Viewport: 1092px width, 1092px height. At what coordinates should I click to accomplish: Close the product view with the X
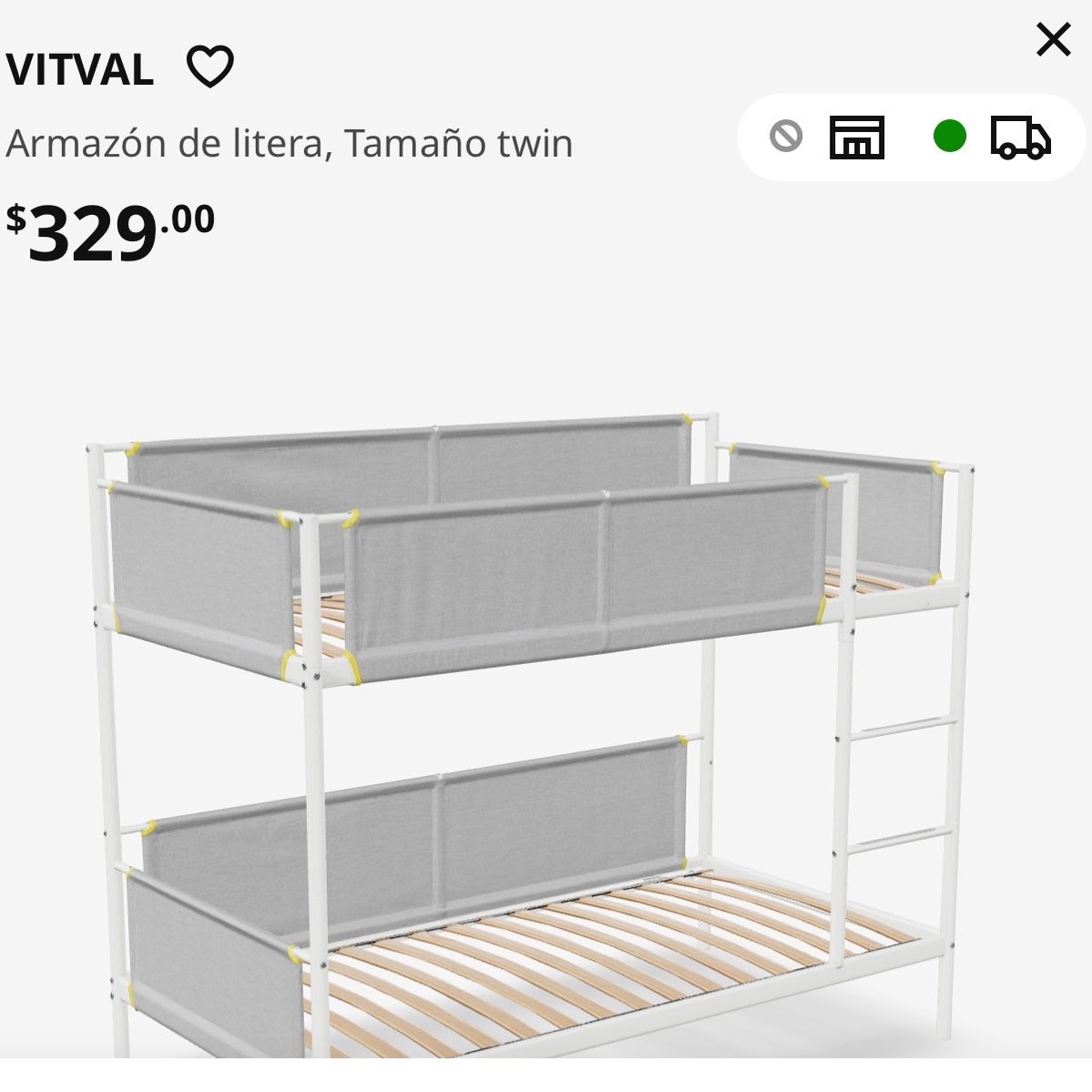[x=1053, y=40]
